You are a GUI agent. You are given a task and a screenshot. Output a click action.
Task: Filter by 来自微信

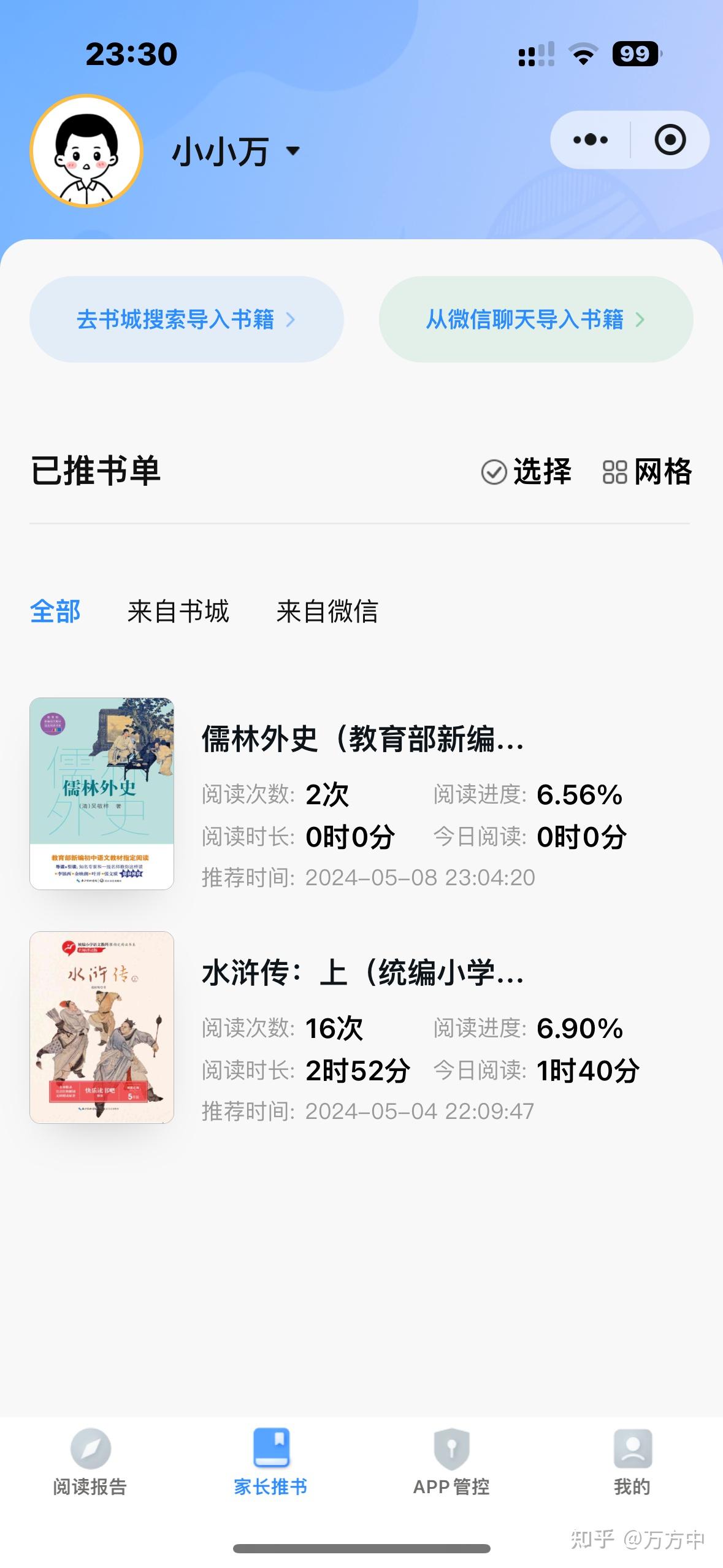point(327,612)
